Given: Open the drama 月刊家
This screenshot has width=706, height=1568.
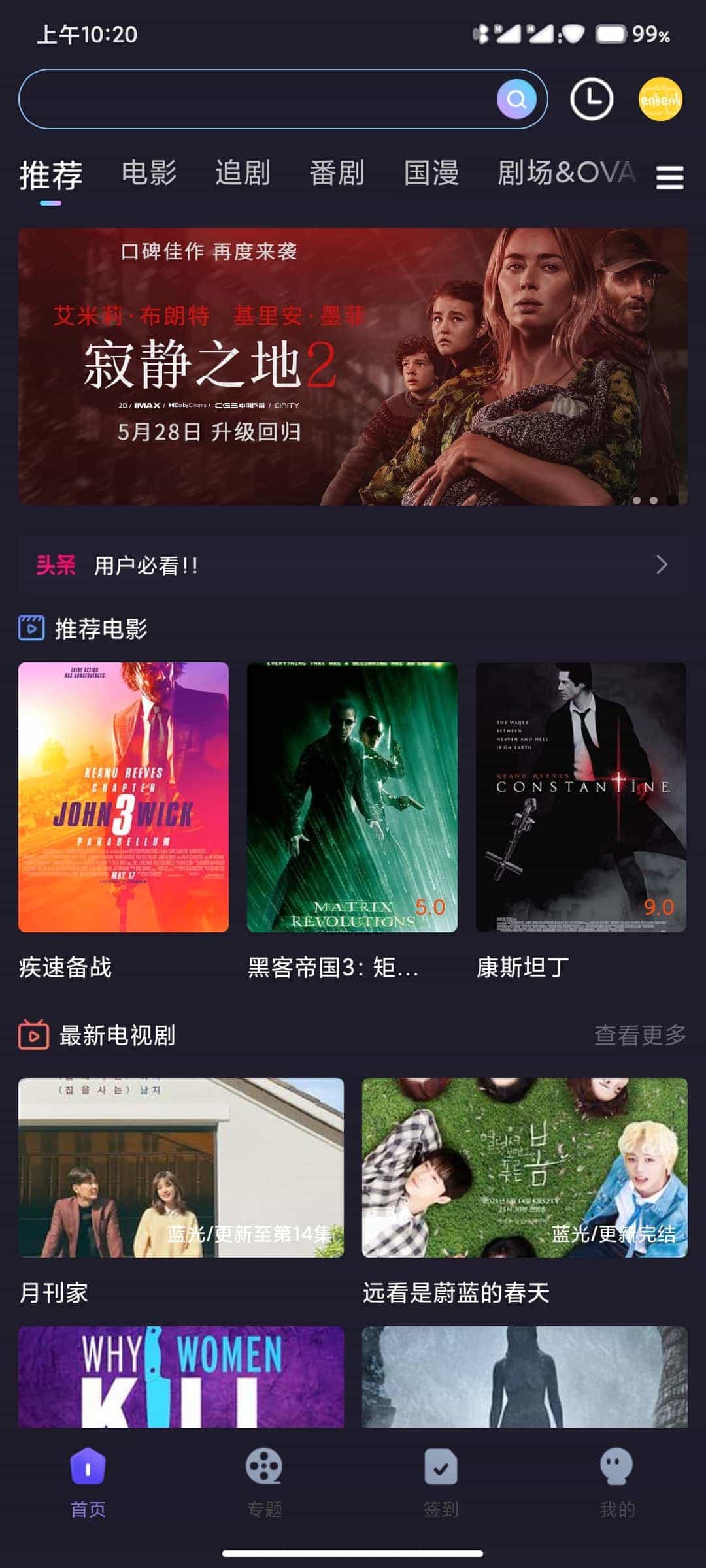Looking at the screenshot, I should (x=181, y=1168).
